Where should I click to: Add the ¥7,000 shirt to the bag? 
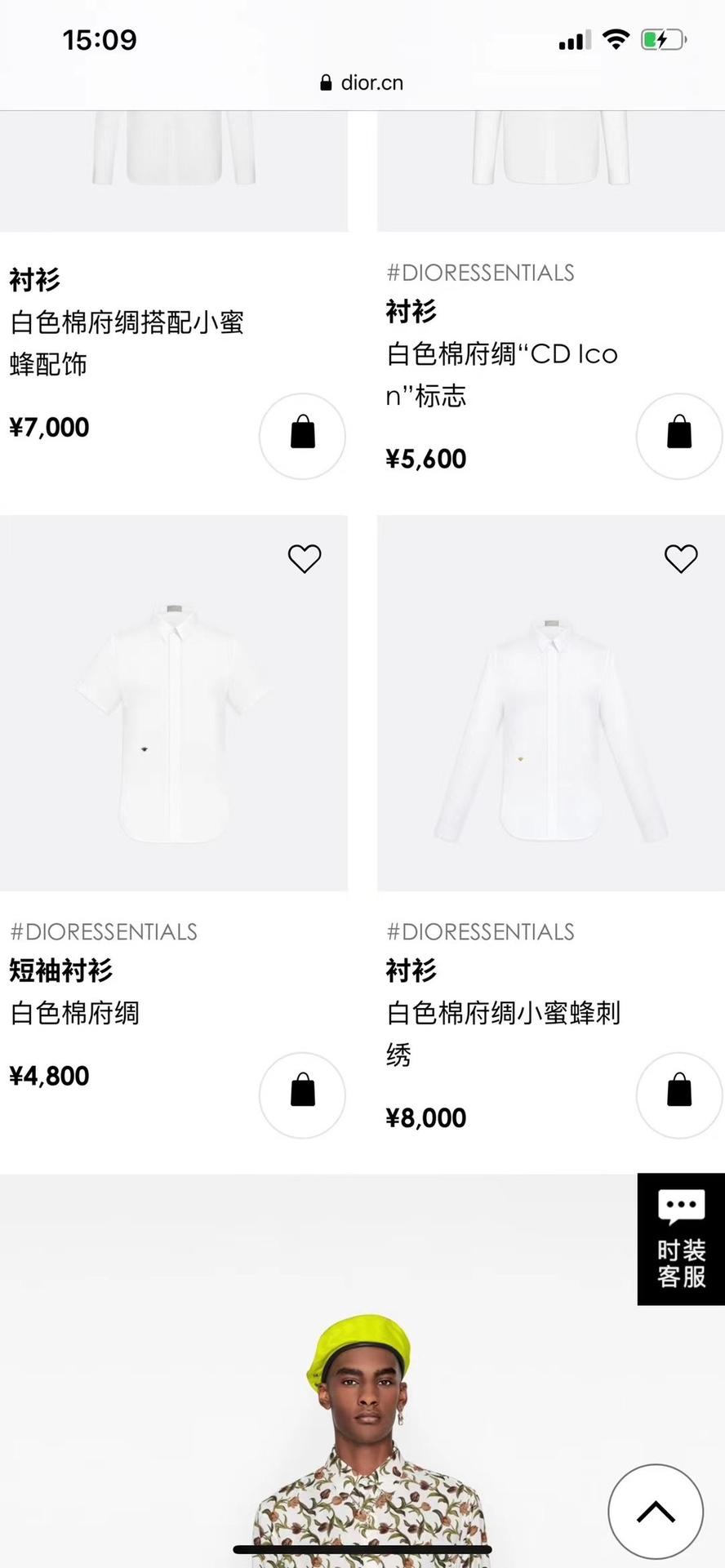click(302, 436)
